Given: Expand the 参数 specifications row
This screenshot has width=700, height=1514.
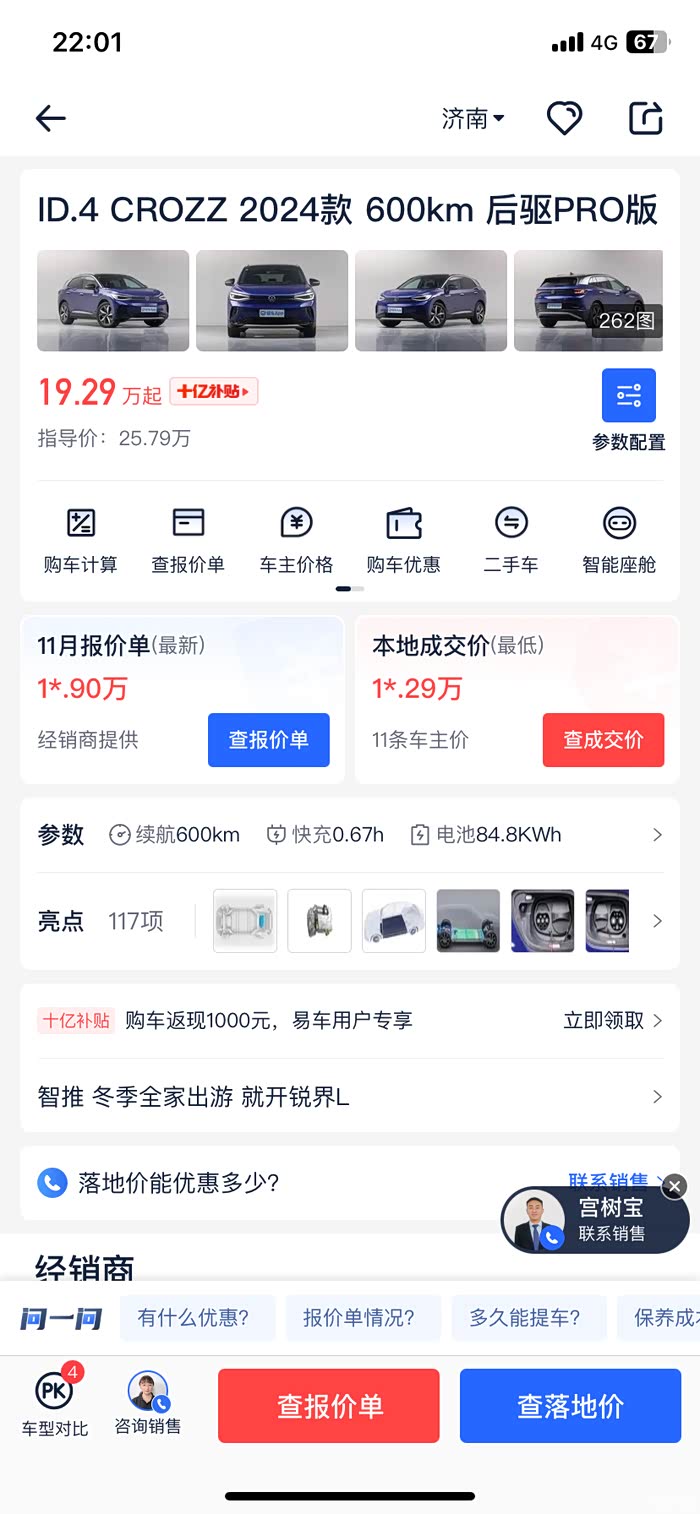Looking at the screenshot, I should pos(656,835).
